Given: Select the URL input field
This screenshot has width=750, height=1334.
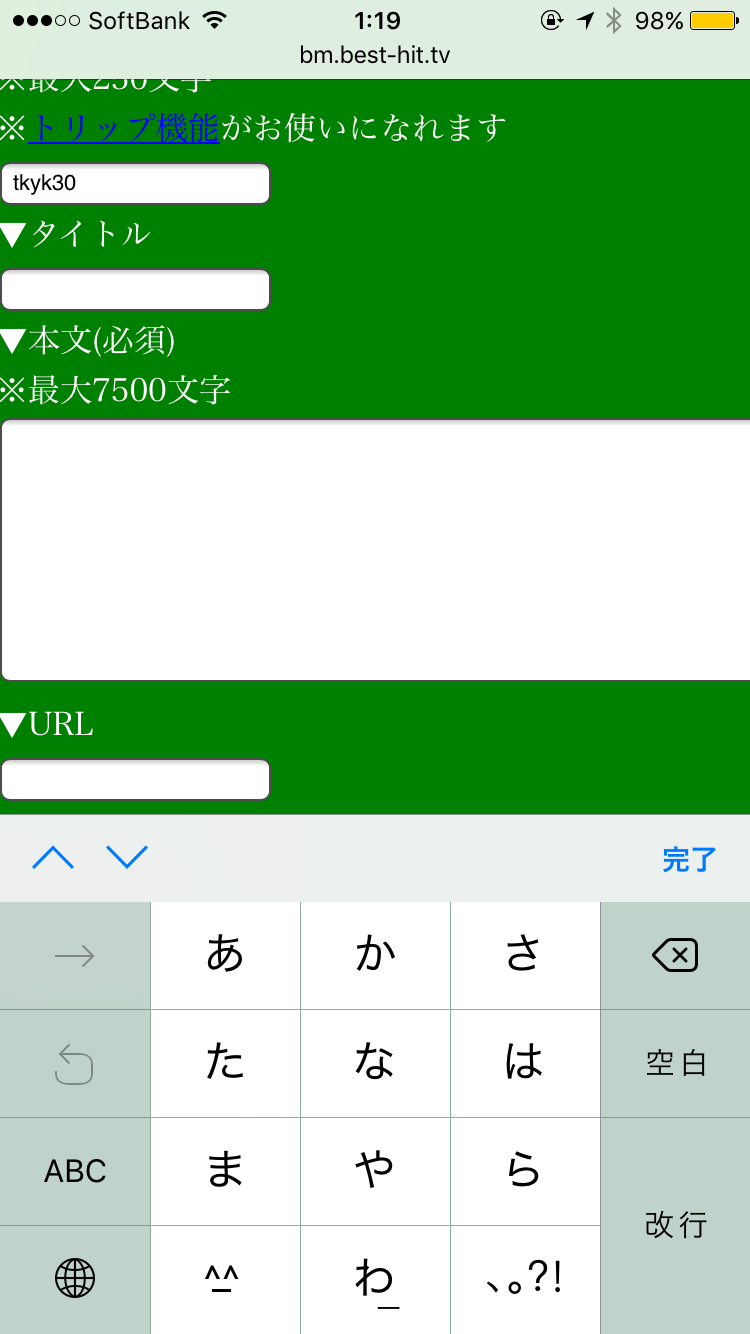Looking at the screenshot, I should (135, 780).
